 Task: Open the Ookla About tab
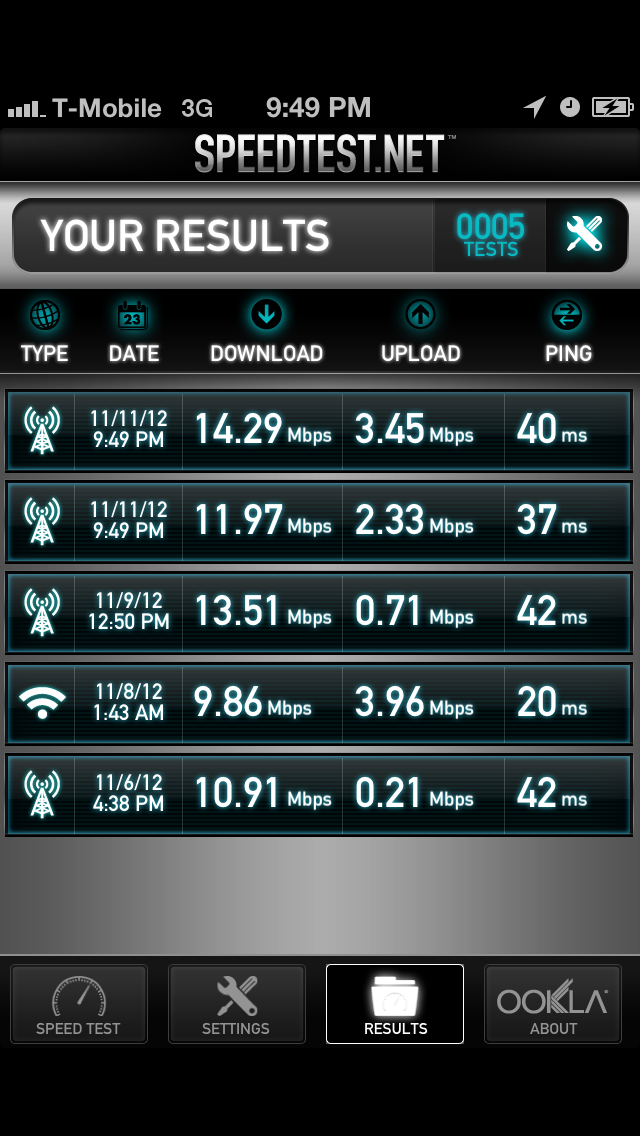[x=553, y=1003]
